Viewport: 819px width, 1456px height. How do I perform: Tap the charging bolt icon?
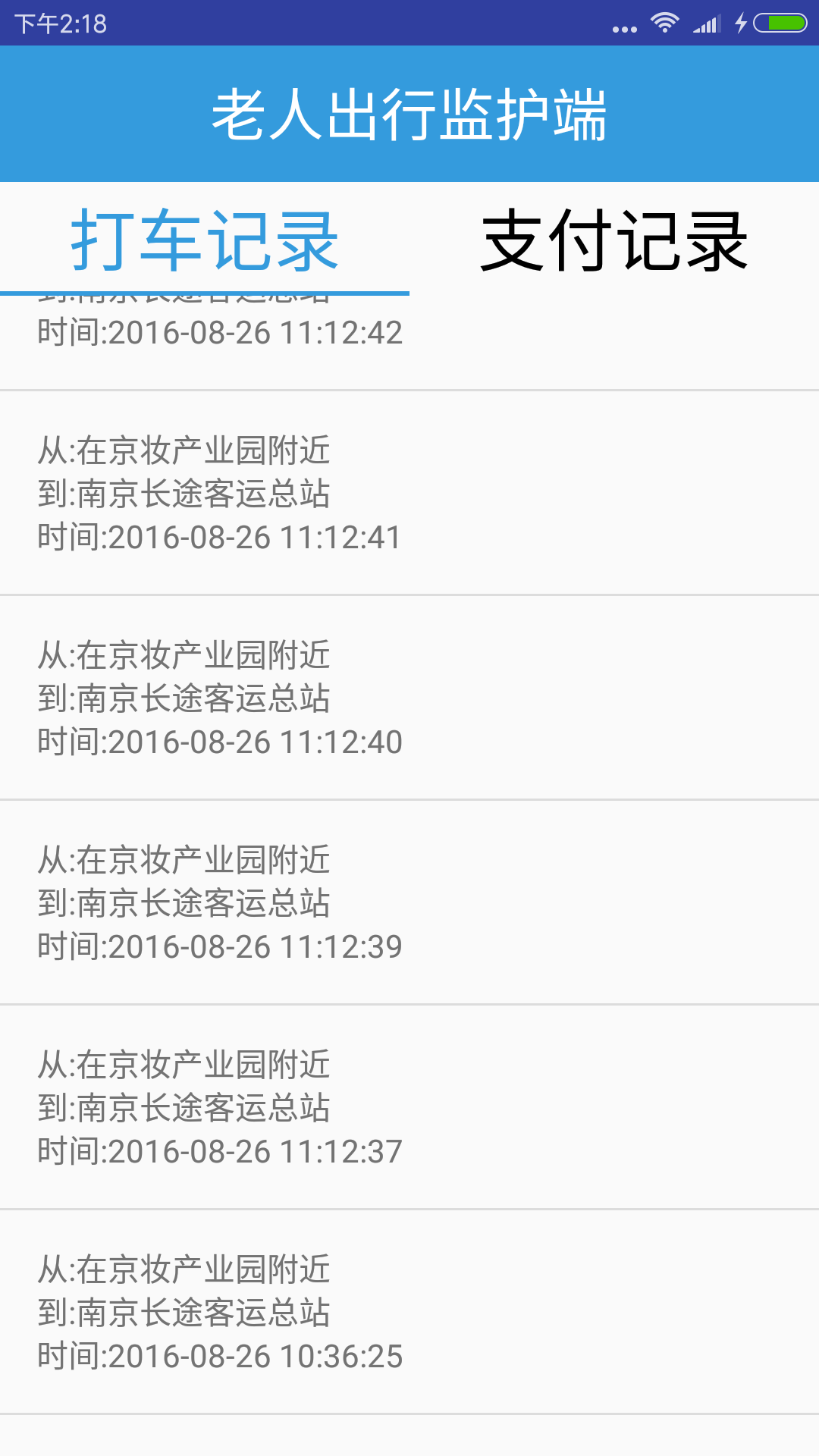click(739, 23)
